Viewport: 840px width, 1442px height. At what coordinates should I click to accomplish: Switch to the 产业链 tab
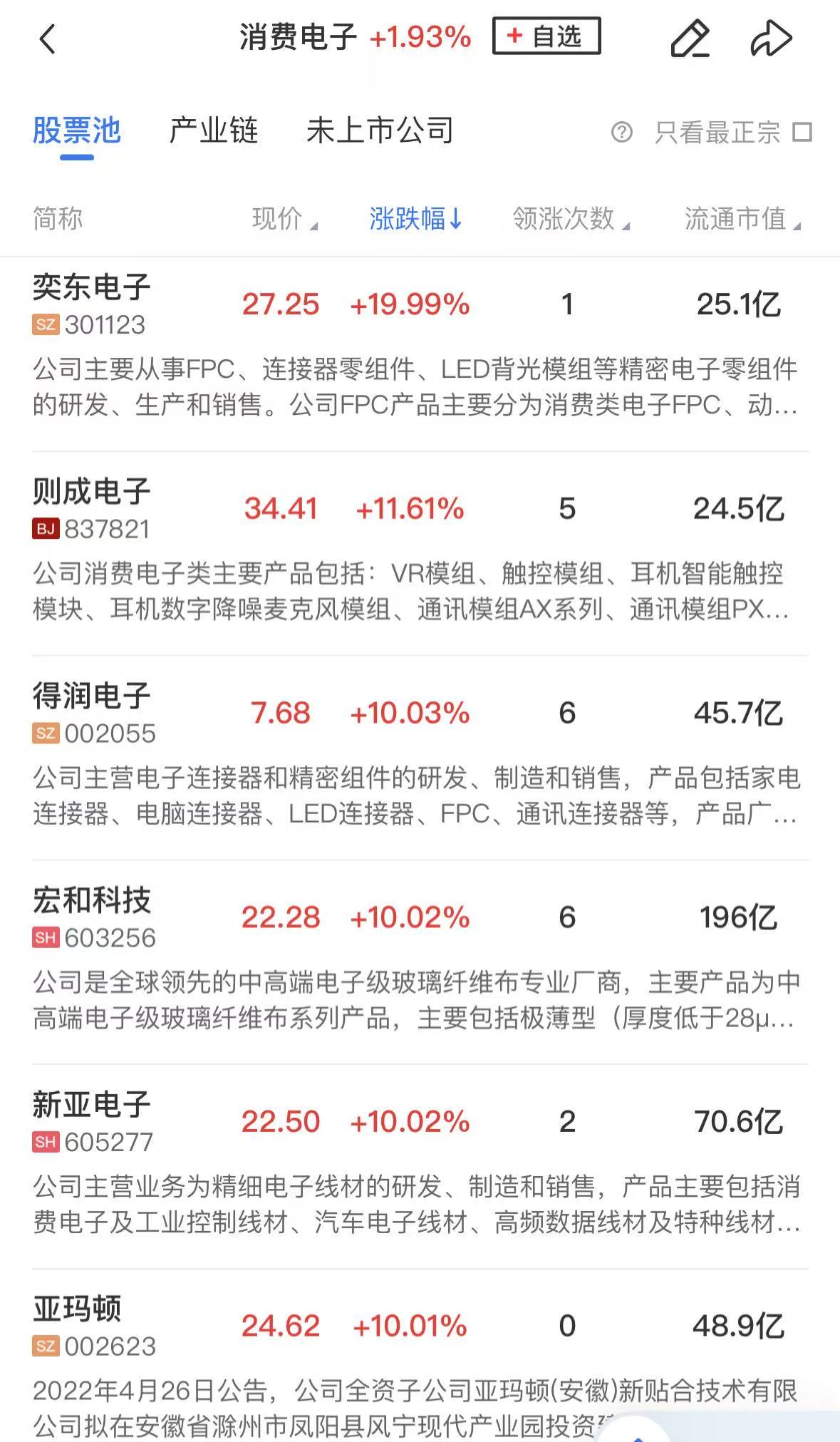pos(214,131)
